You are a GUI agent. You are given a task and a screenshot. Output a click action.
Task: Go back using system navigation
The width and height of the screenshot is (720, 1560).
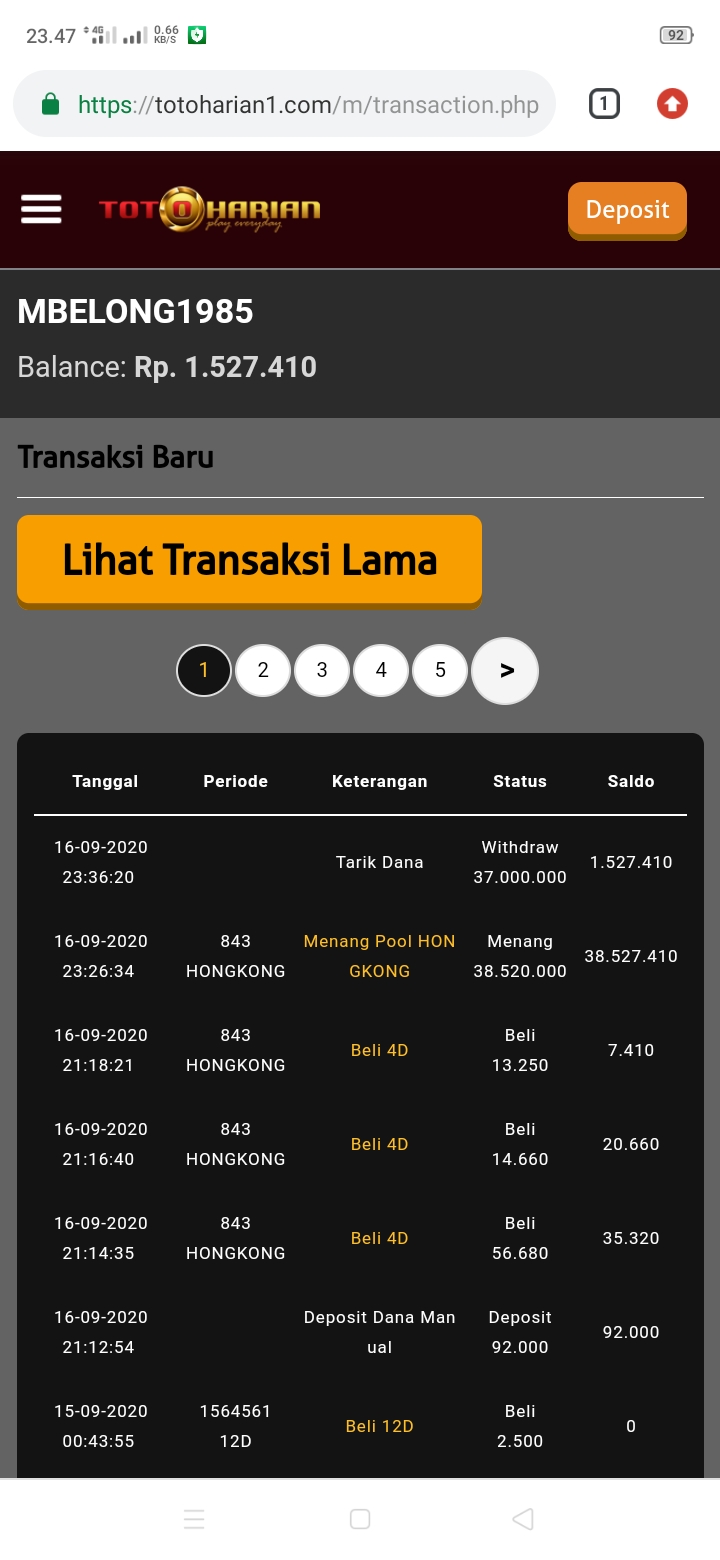coord(522,1519)
